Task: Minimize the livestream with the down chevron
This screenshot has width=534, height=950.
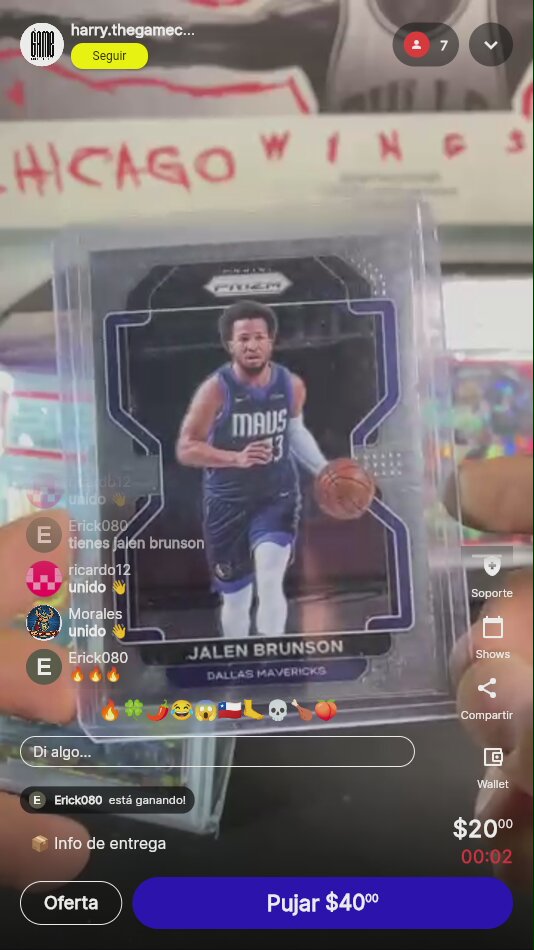Action: click(x=491, y=45)
